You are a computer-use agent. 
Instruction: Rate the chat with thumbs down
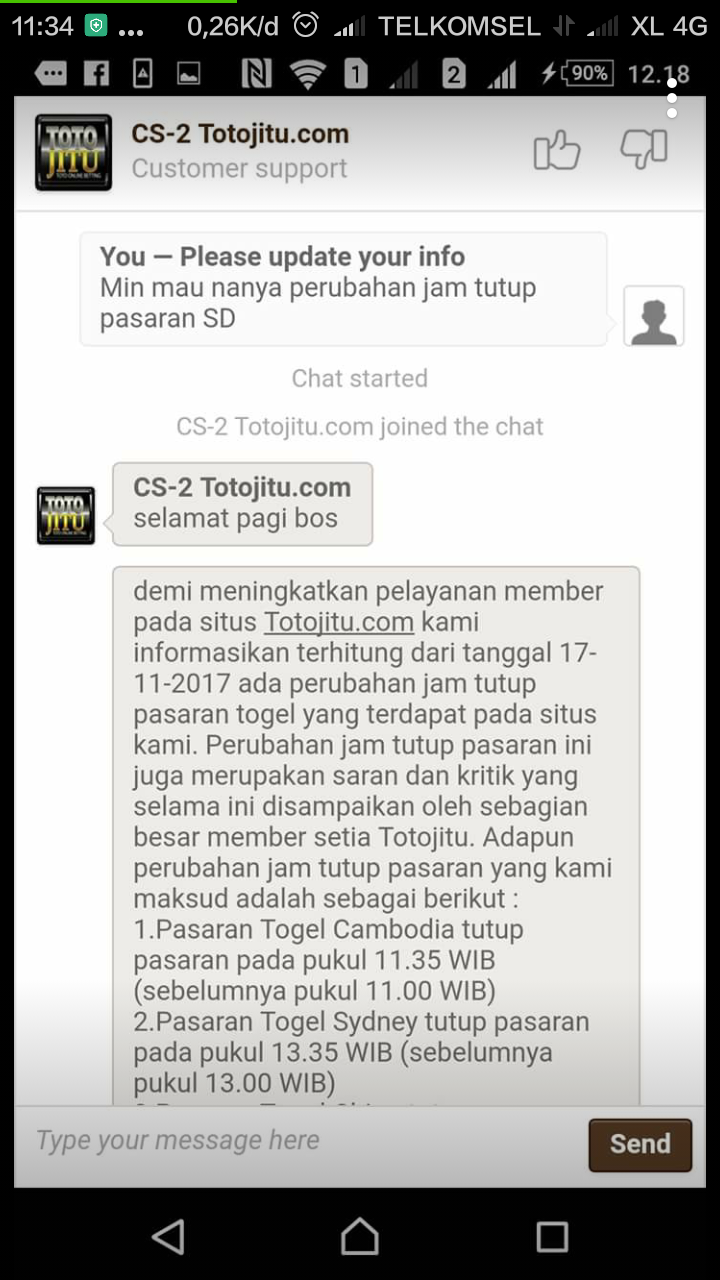point(643,150)
